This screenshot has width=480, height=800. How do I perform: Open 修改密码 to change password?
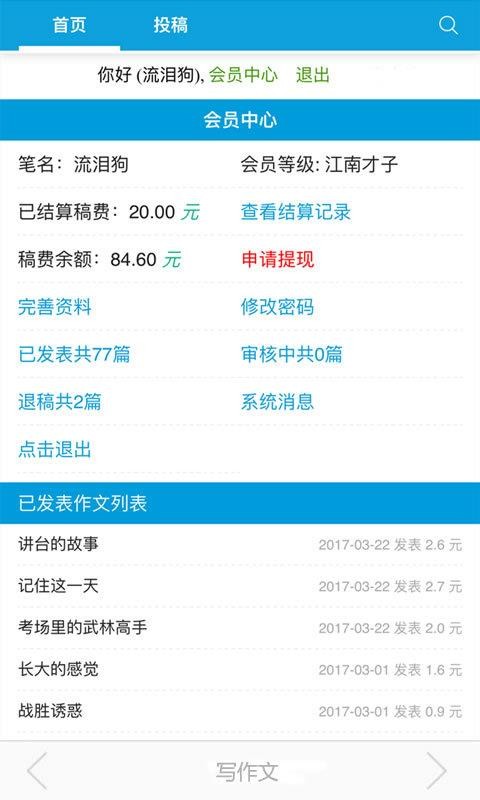[x=277, y=307]
